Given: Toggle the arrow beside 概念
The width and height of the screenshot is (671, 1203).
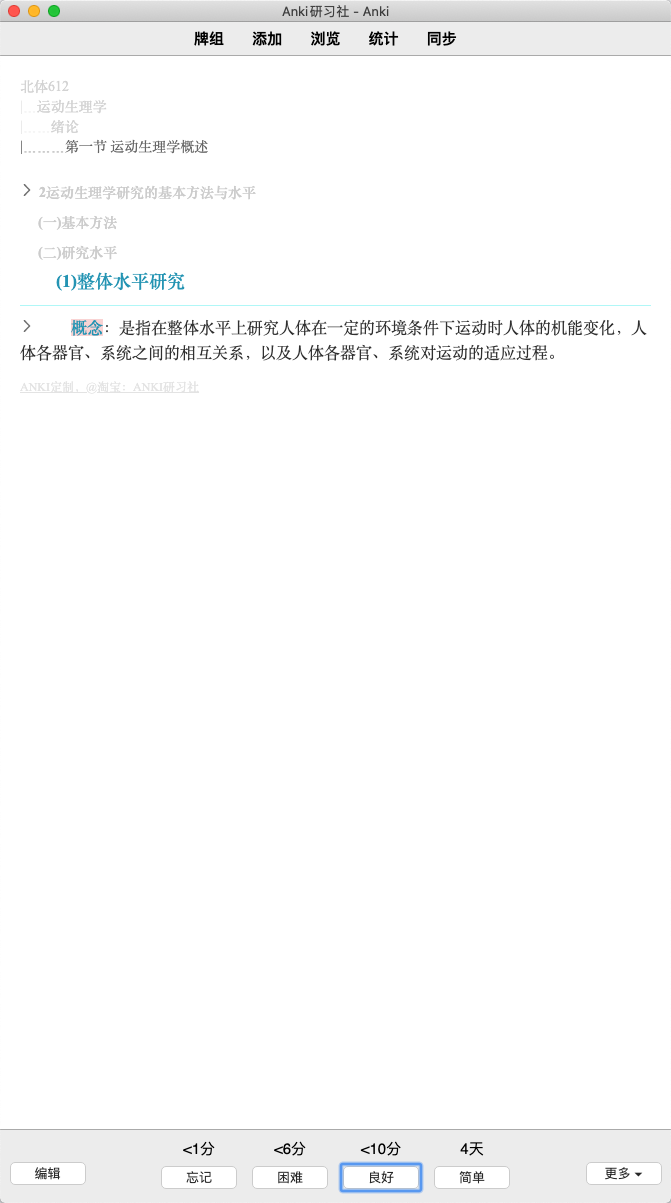Looking at the screenshot, I should pyautogui.click(x=27, y=326).
